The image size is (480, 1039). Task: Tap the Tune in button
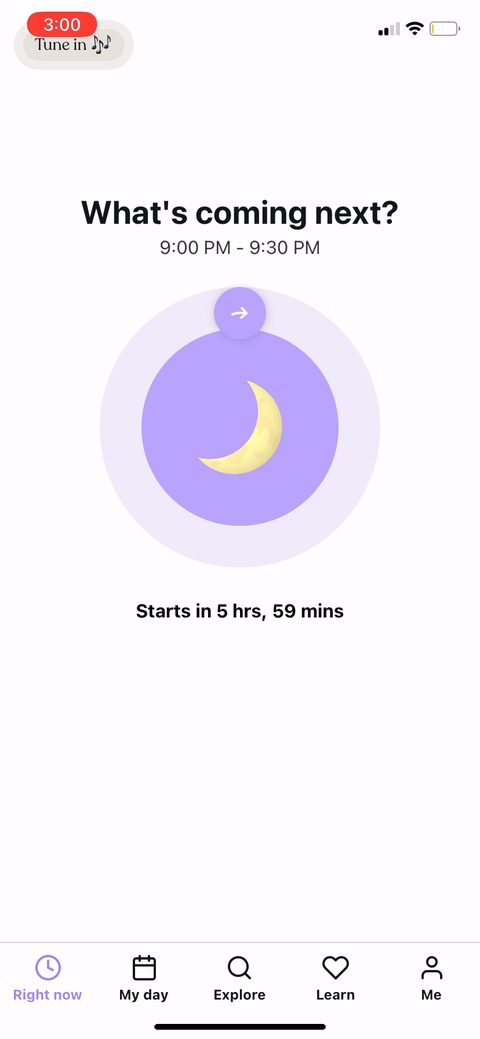74,44
